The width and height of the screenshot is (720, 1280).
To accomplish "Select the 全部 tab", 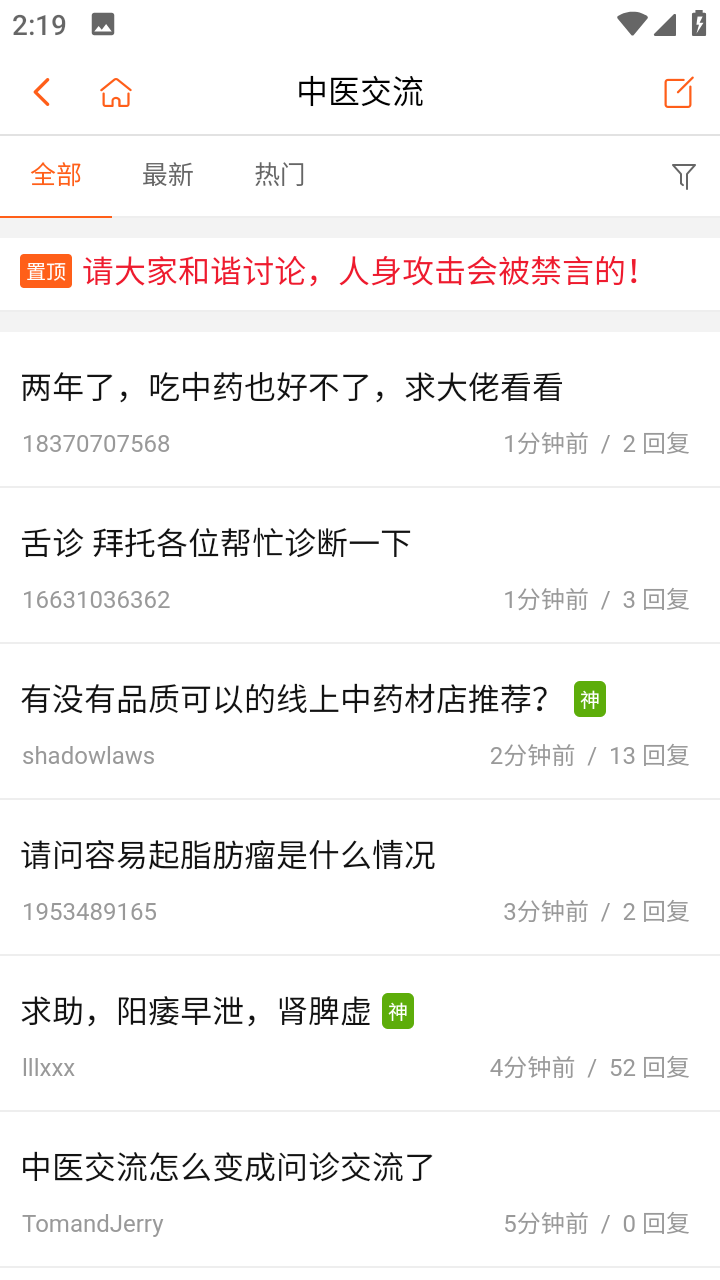I will 56,174.
